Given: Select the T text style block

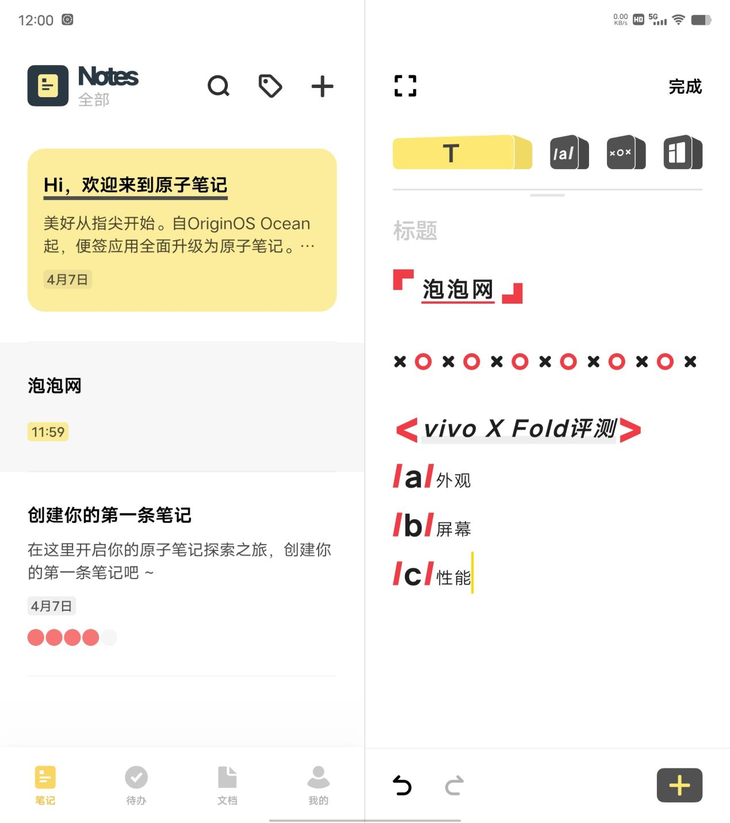Looking at the screenshot, I should [x=461, y=153].
